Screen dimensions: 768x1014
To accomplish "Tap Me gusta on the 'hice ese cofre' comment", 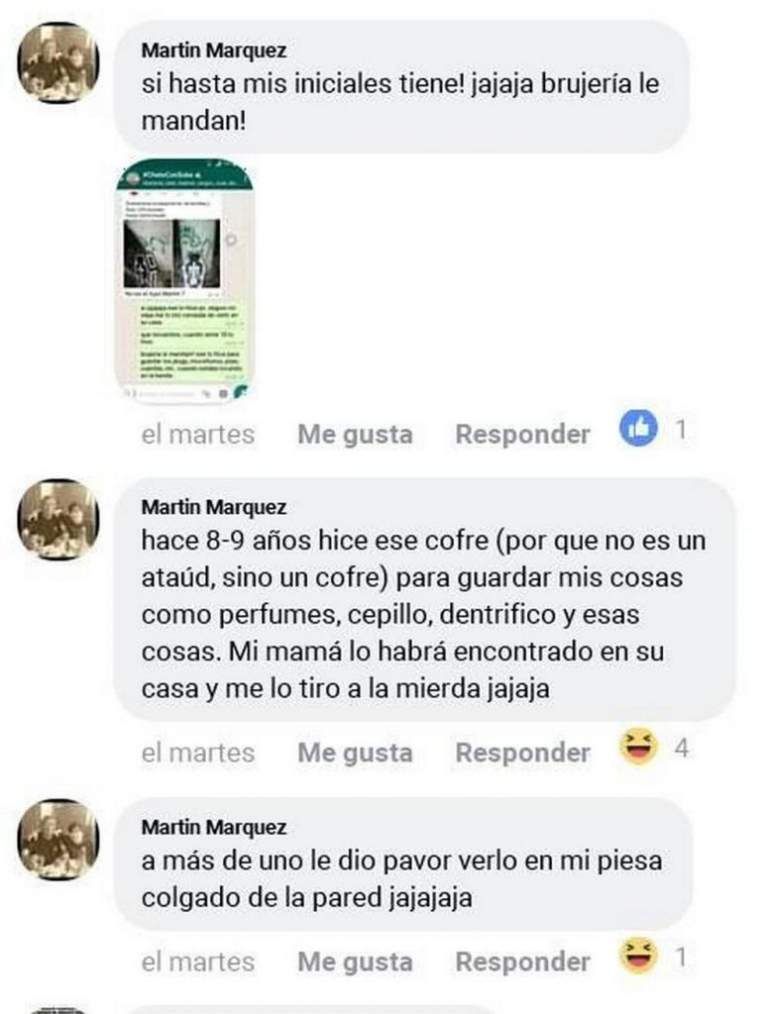I will point(354,752).
